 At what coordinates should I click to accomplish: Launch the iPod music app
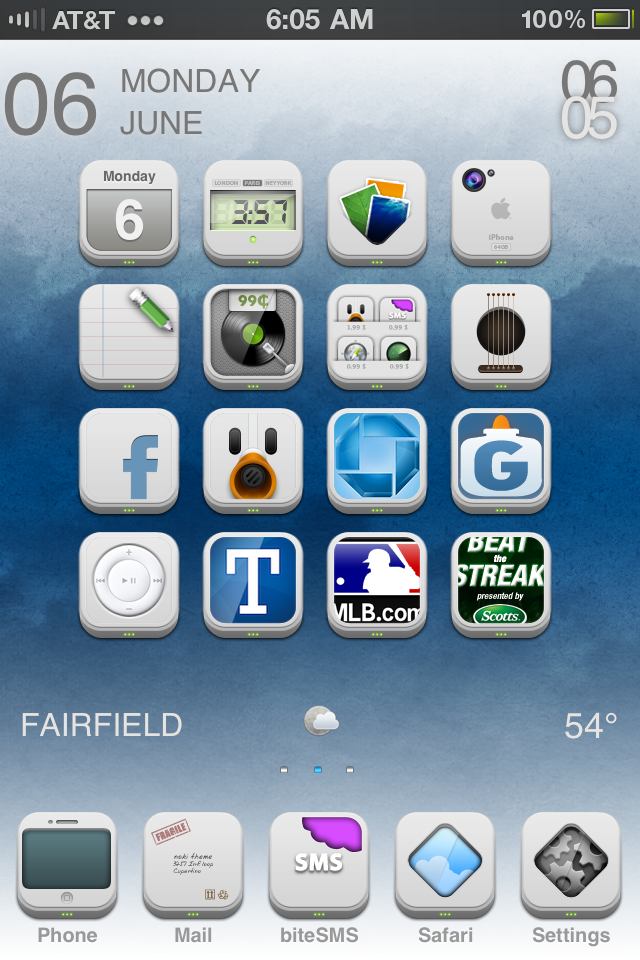[129, 582]
